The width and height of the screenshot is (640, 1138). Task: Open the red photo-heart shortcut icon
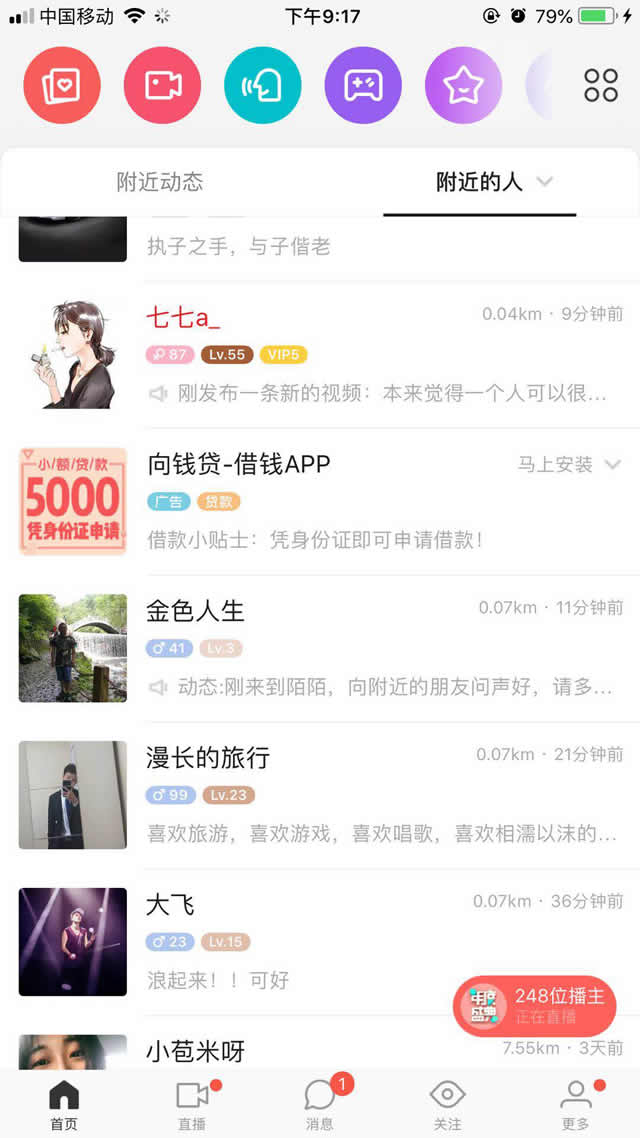tap(62, 86)
